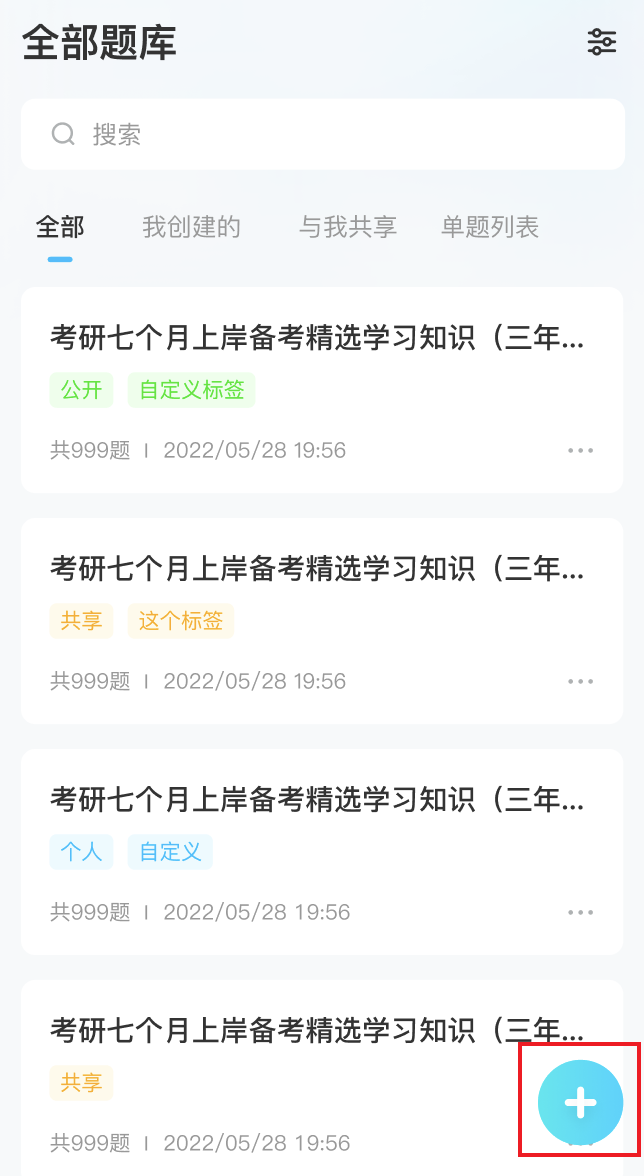Open more options for the 公开 question bank

[580, 451]
